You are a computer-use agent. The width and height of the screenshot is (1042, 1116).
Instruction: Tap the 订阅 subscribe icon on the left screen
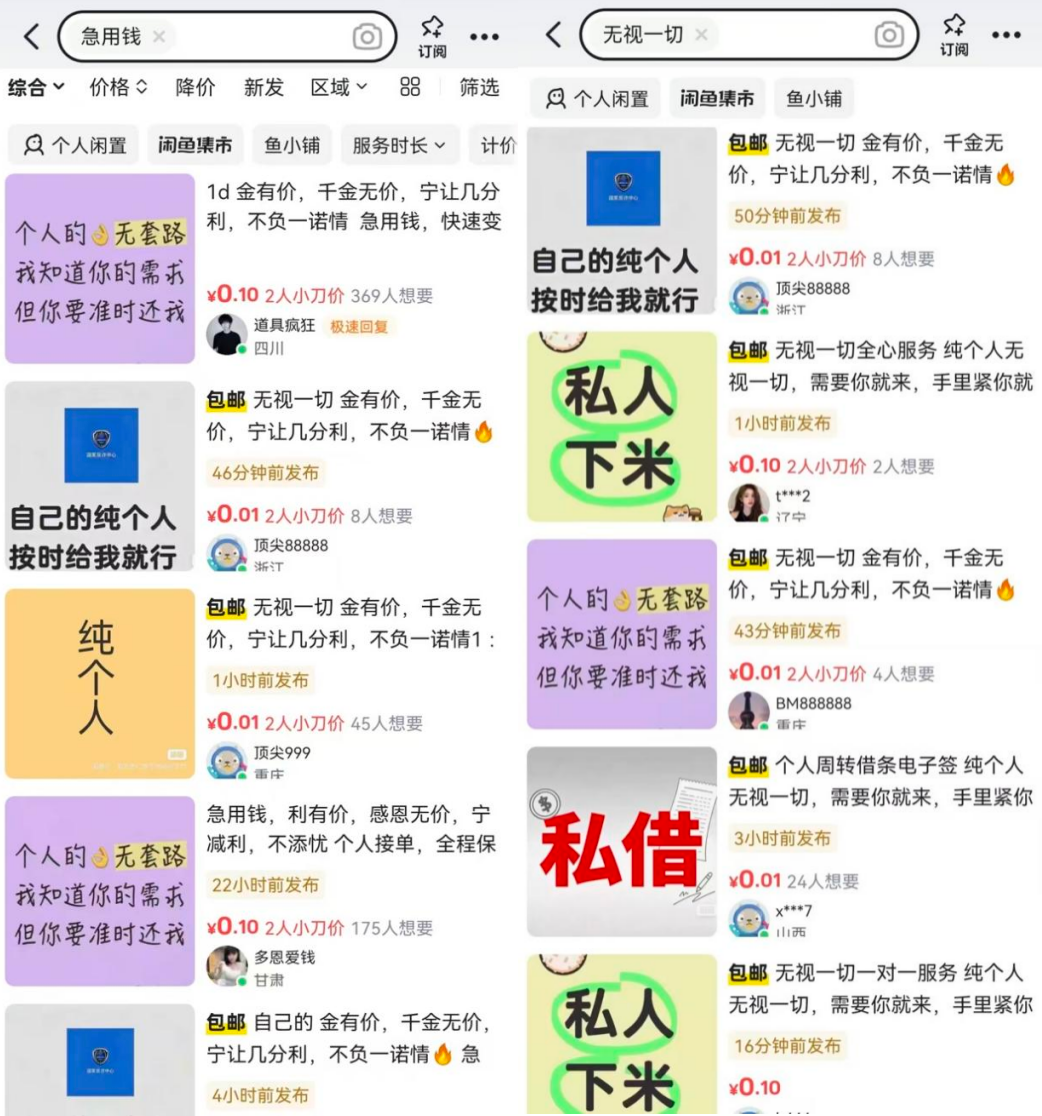(432, 35)
